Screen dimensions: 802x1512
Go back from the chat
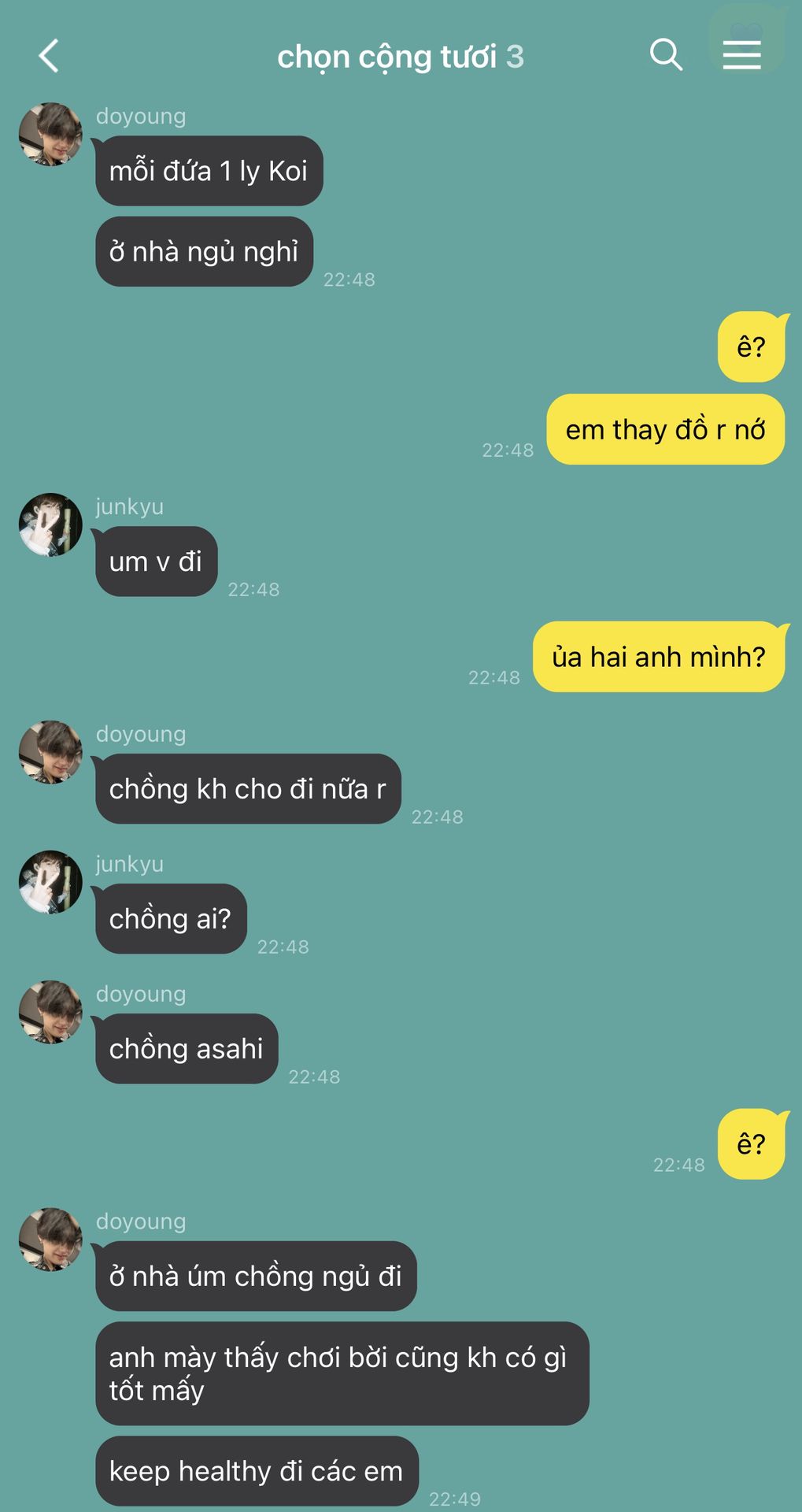pos(49,56)
